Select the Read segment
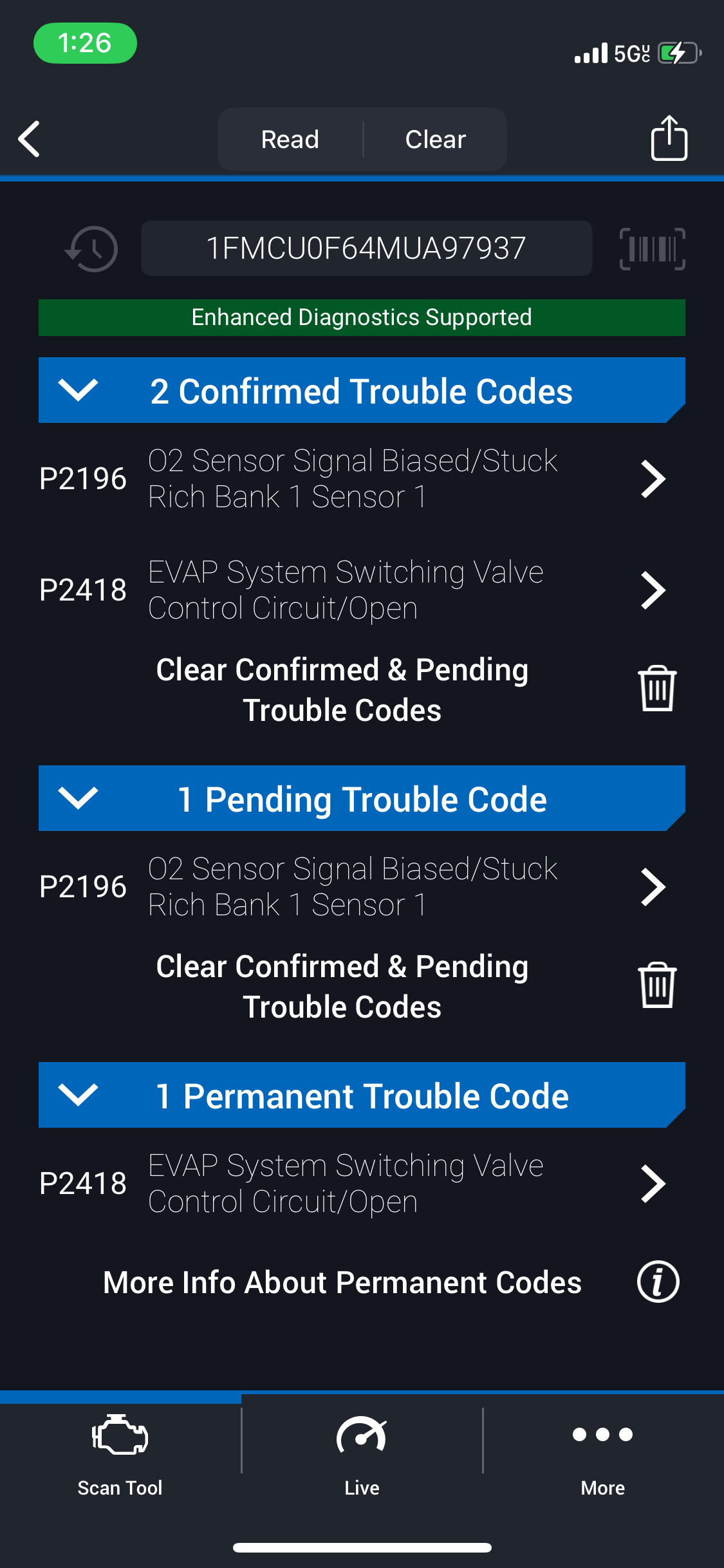The width and height of the screenshot is (724, 1568). click(x=290, y=140)
